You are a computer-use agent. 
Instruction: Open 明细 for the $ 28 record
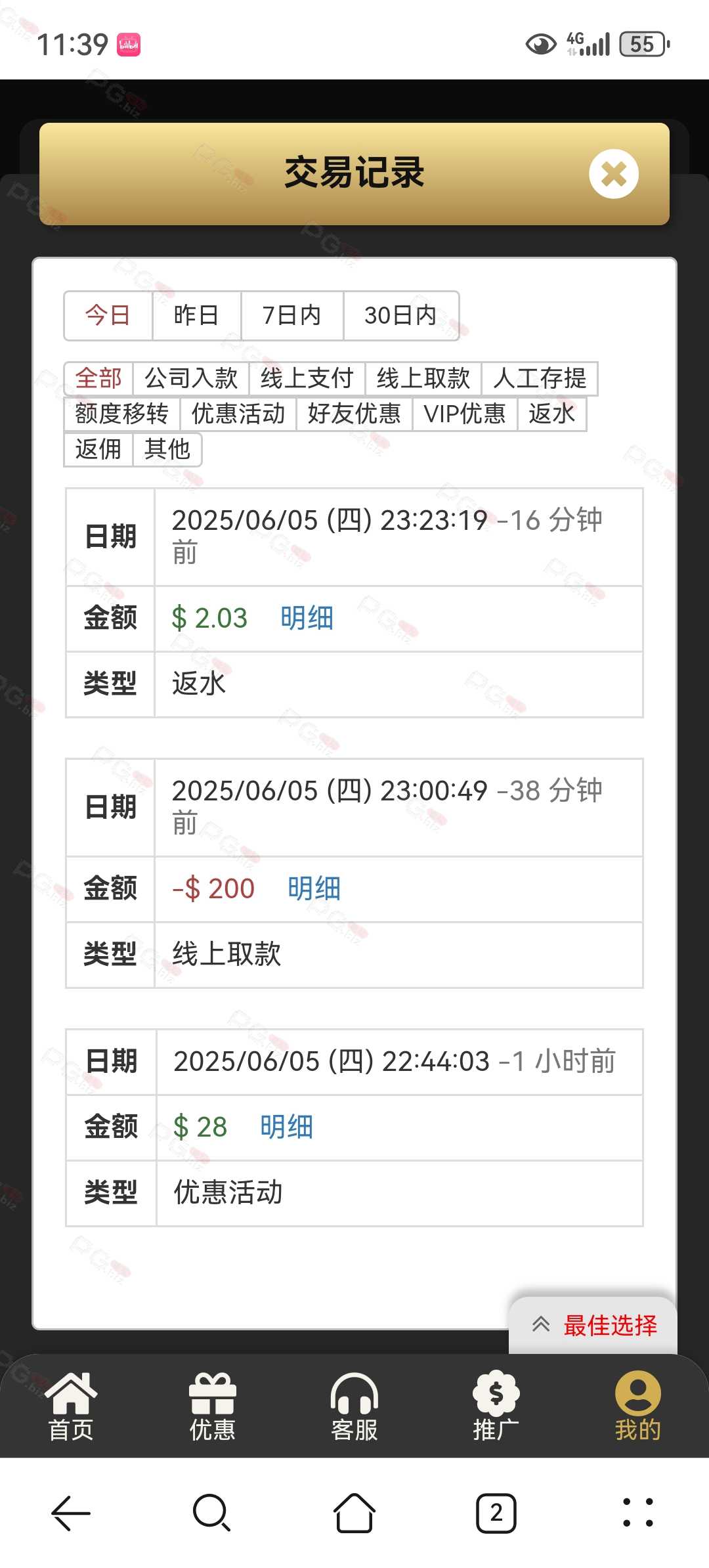coord(286,1127)
